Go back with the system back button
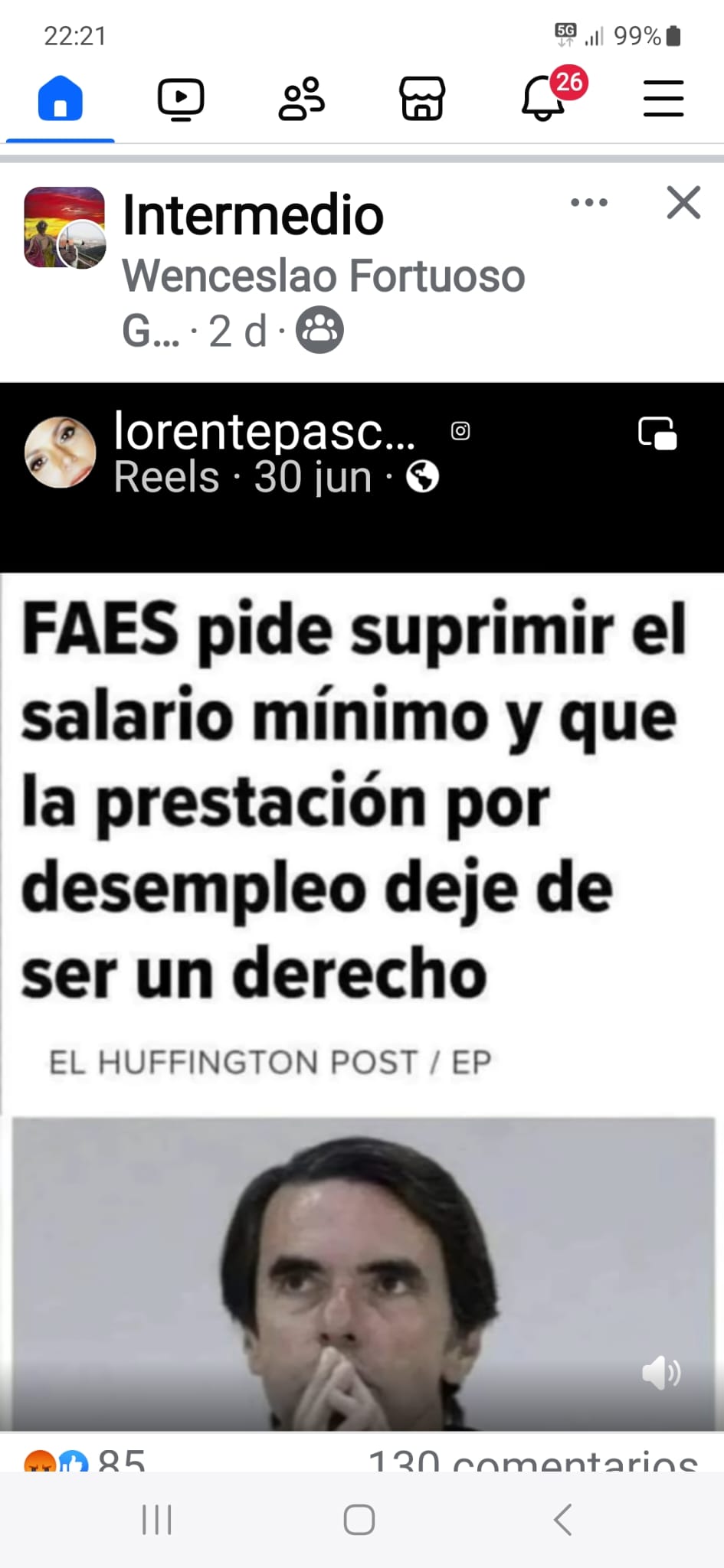 point(563,1520)
